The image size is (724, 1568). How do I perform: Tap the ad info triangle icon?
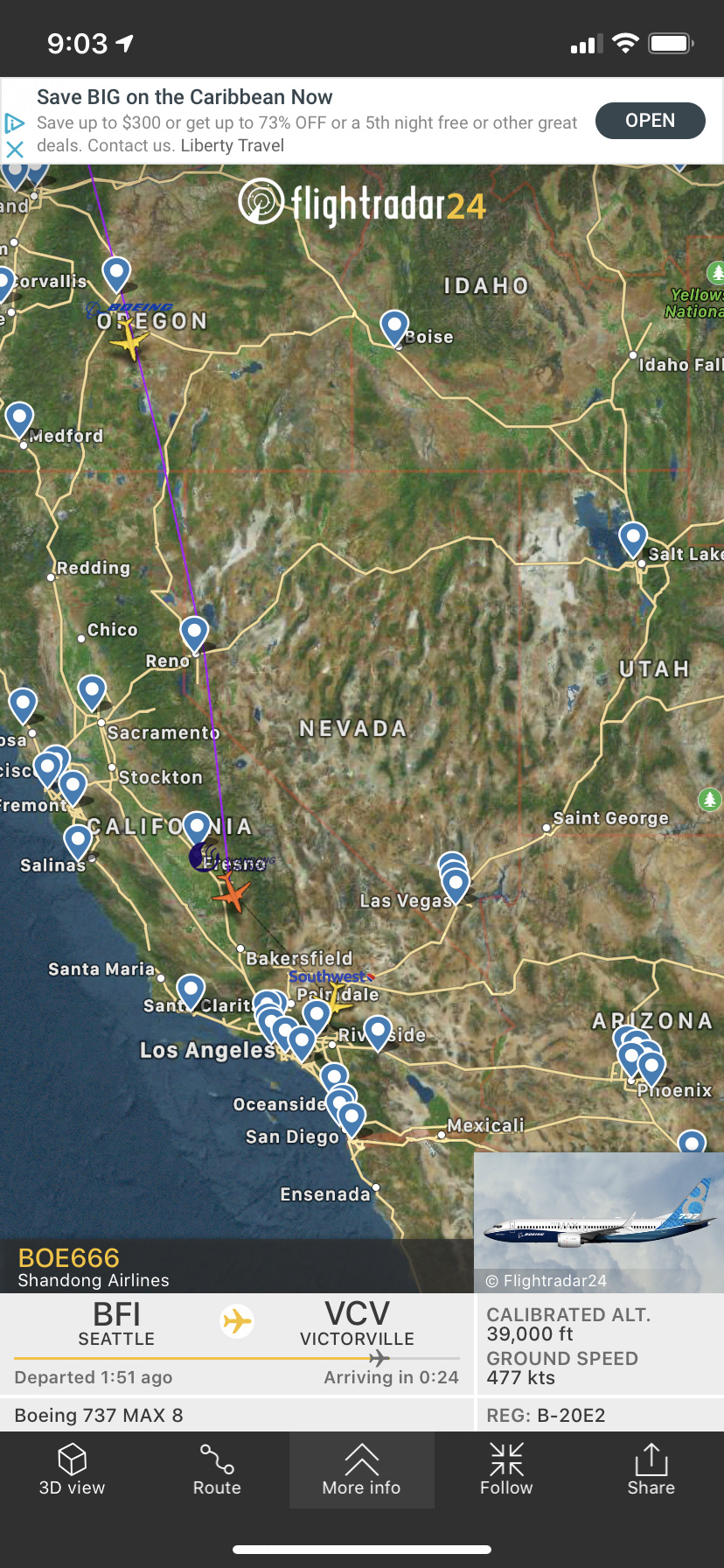pos(14,122)
